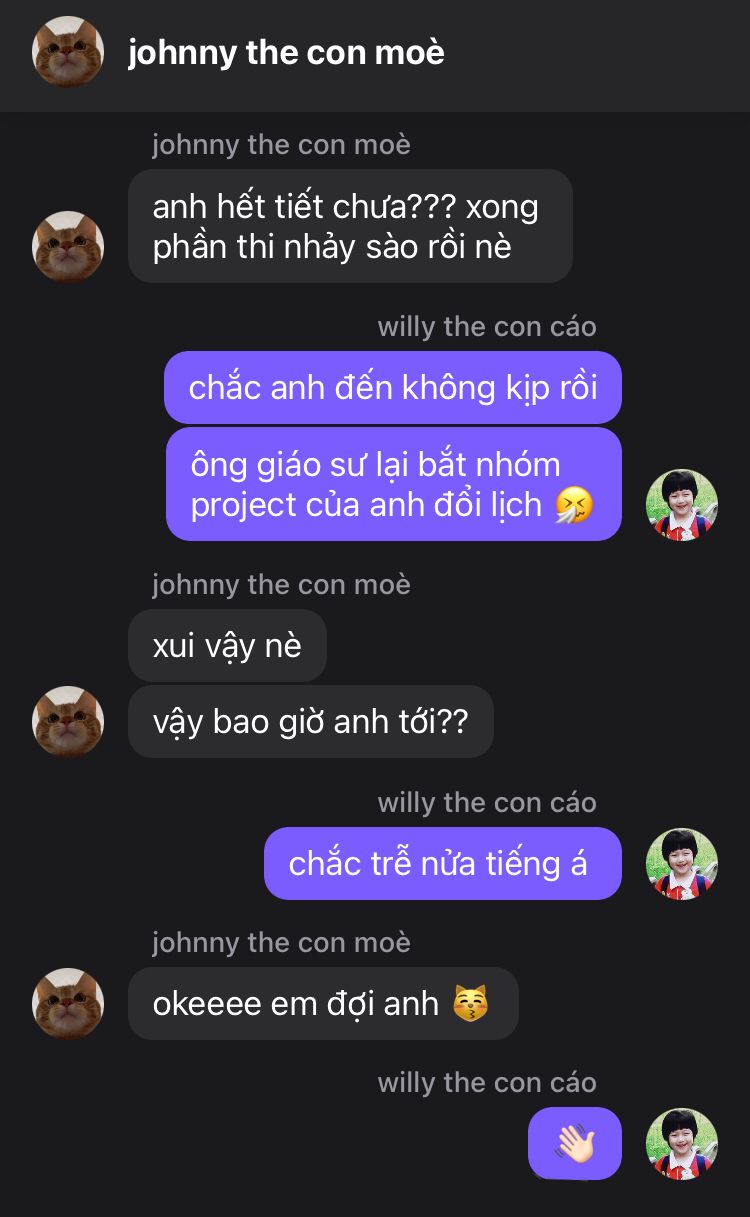Tap johnny's avatar beside "okeeee em đợi anh"
The width and height of the screenshot is (750, 1217).
pos(68,1003)
